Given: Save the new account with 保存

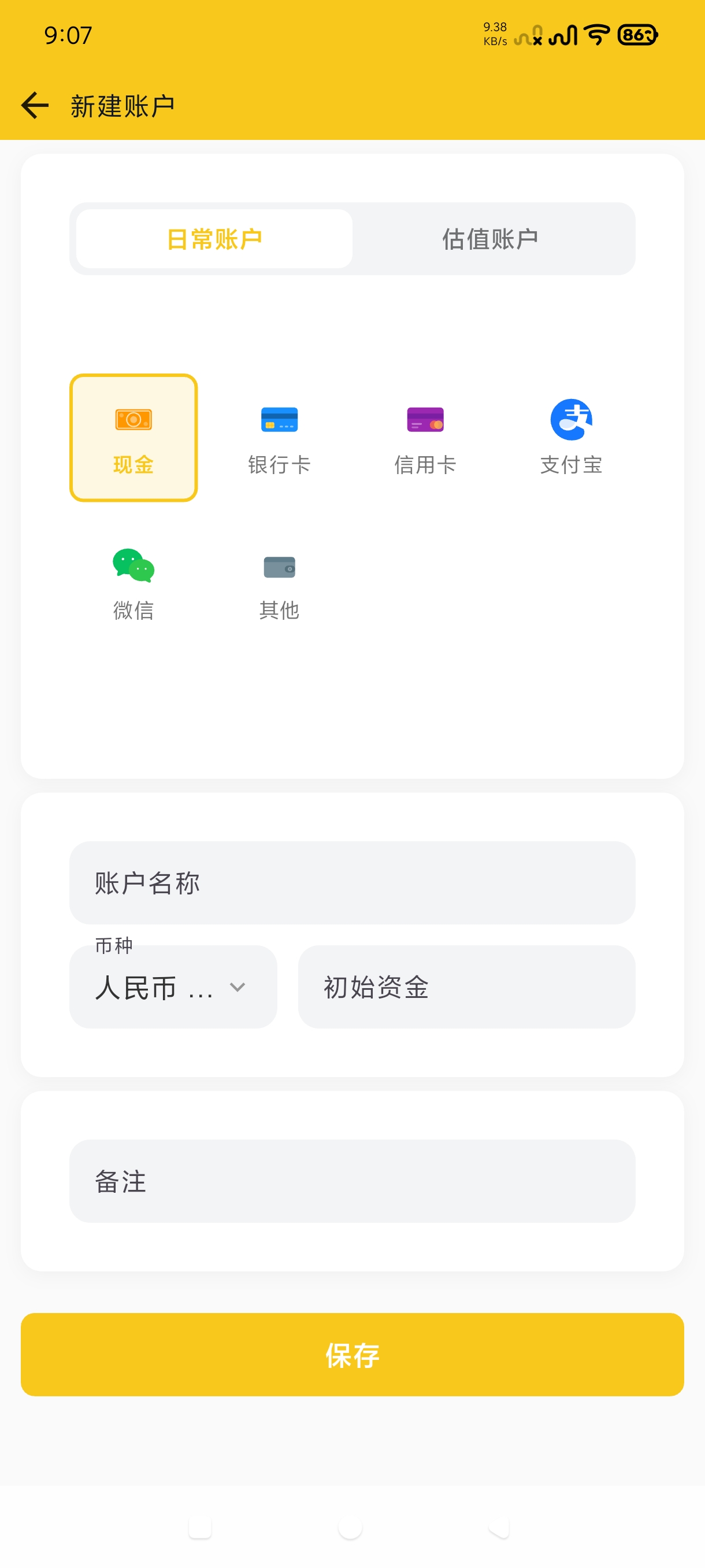Looking at the screenshot, I should point(352,1354).
